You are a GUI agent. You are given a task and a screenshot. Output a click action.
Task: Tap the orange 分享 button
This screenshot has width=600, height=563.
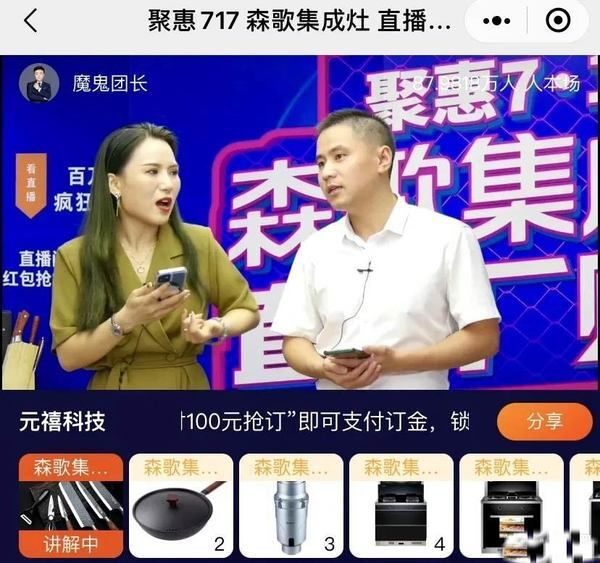pyautogui.click(x=544, y=421)
